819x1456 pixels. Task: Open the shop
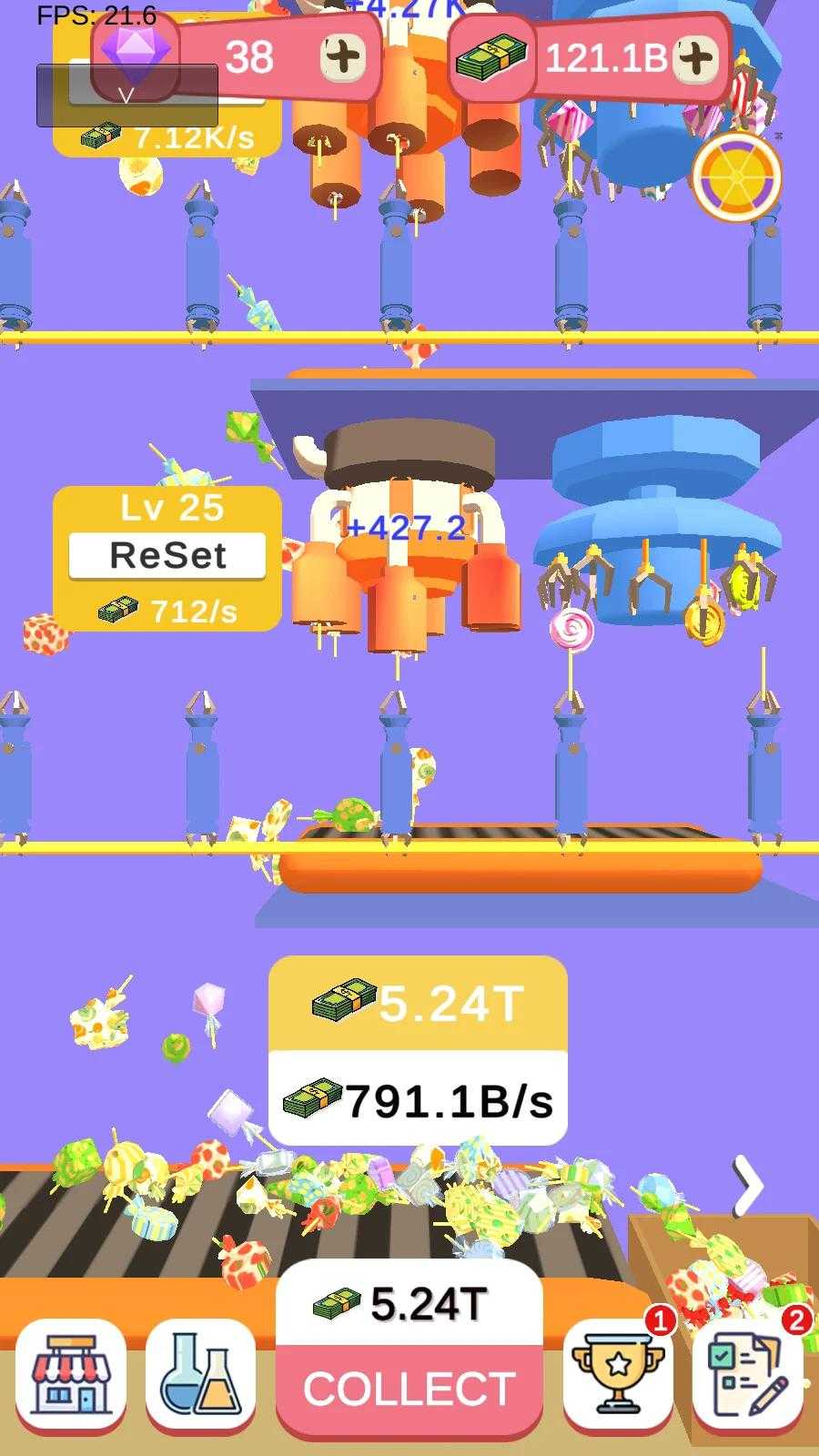tap(71, 1375)
